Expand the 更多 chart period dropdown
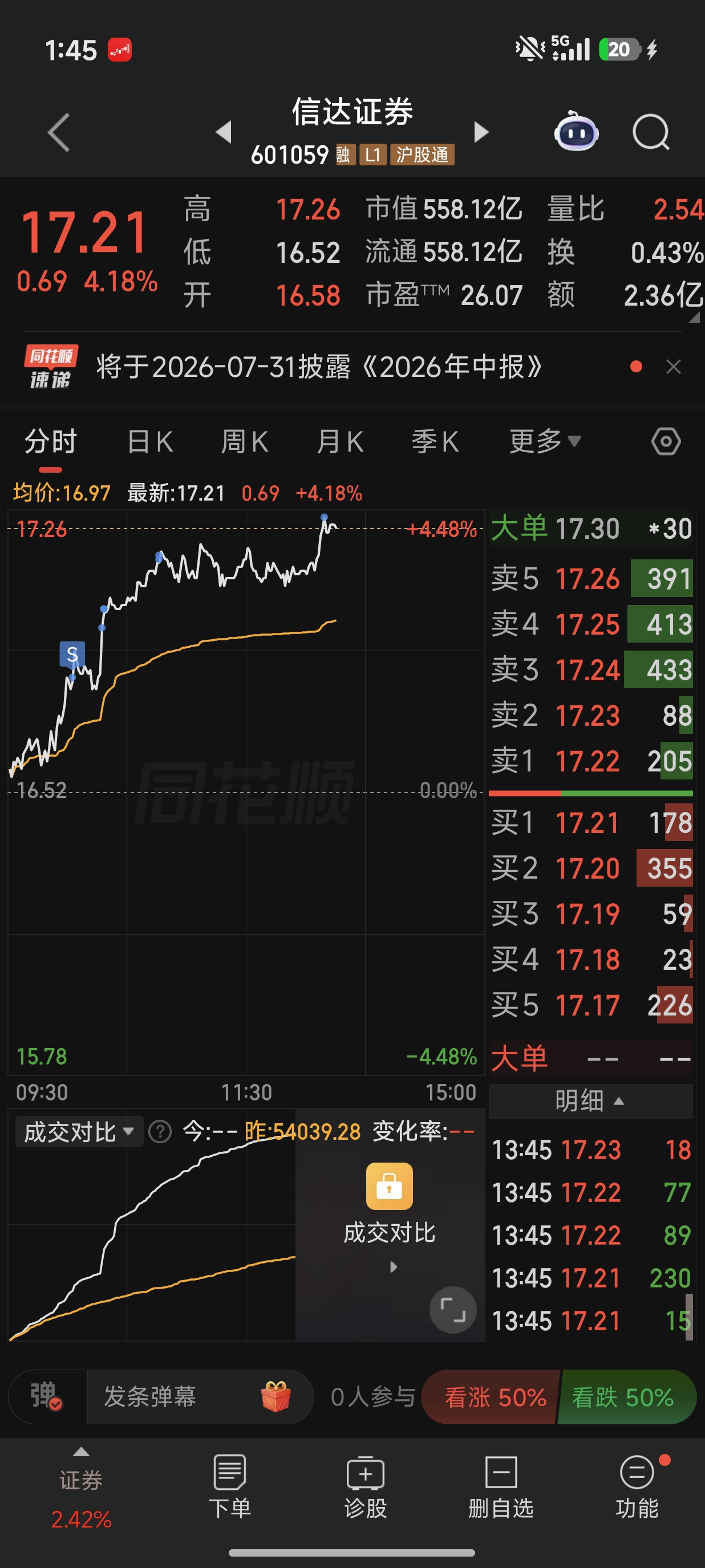Image resolution: width=705 pixels, height=1568 pixels. [x=545, y=441]
